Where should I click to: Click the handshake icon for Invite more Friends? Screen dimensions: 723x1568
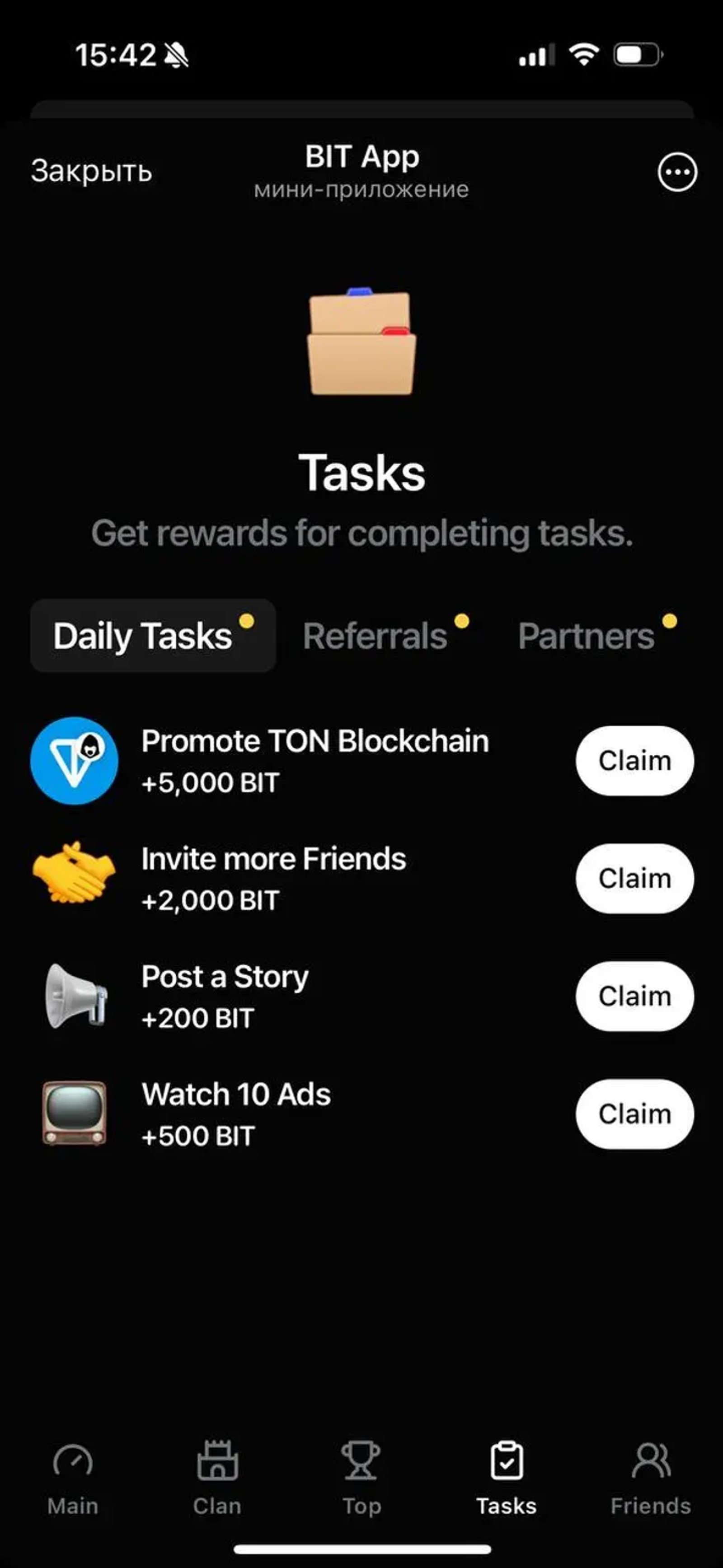tap(74, 878)
